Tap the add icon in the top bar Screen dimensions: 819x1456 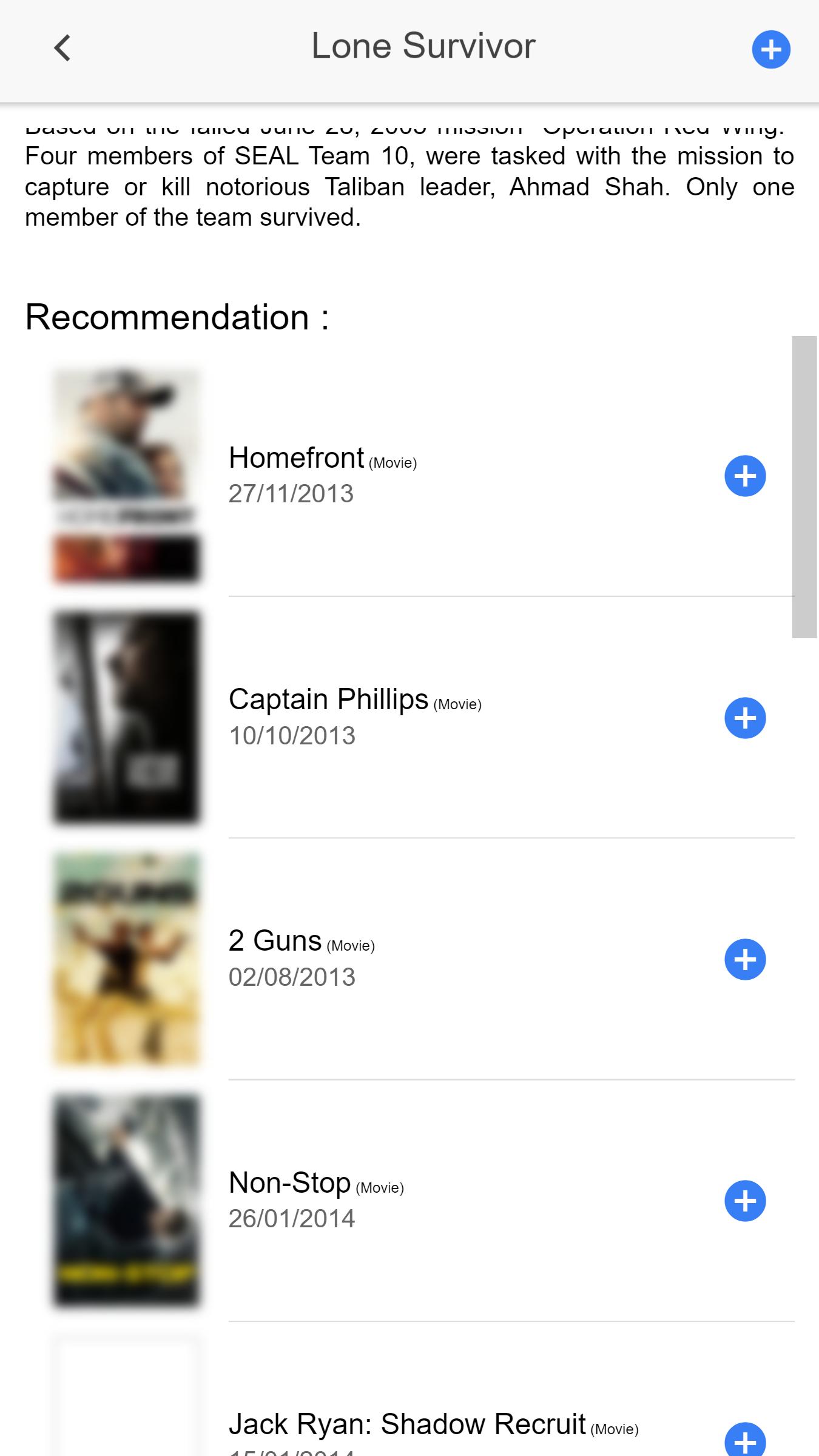pos(770,49)
